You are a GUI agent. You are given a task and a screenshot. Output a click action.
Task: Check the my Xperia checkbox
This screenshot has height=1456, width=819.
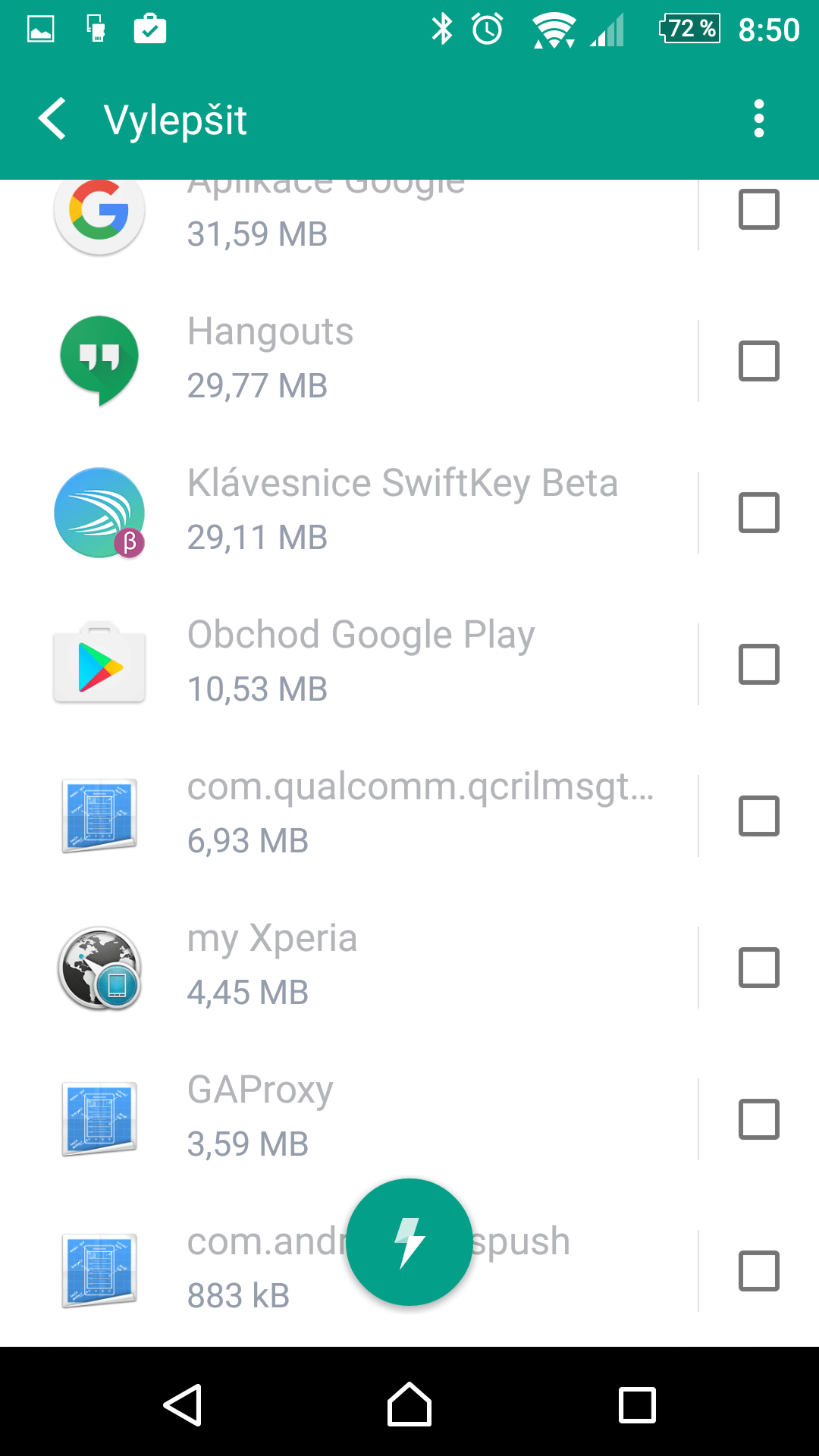(758, 968)
